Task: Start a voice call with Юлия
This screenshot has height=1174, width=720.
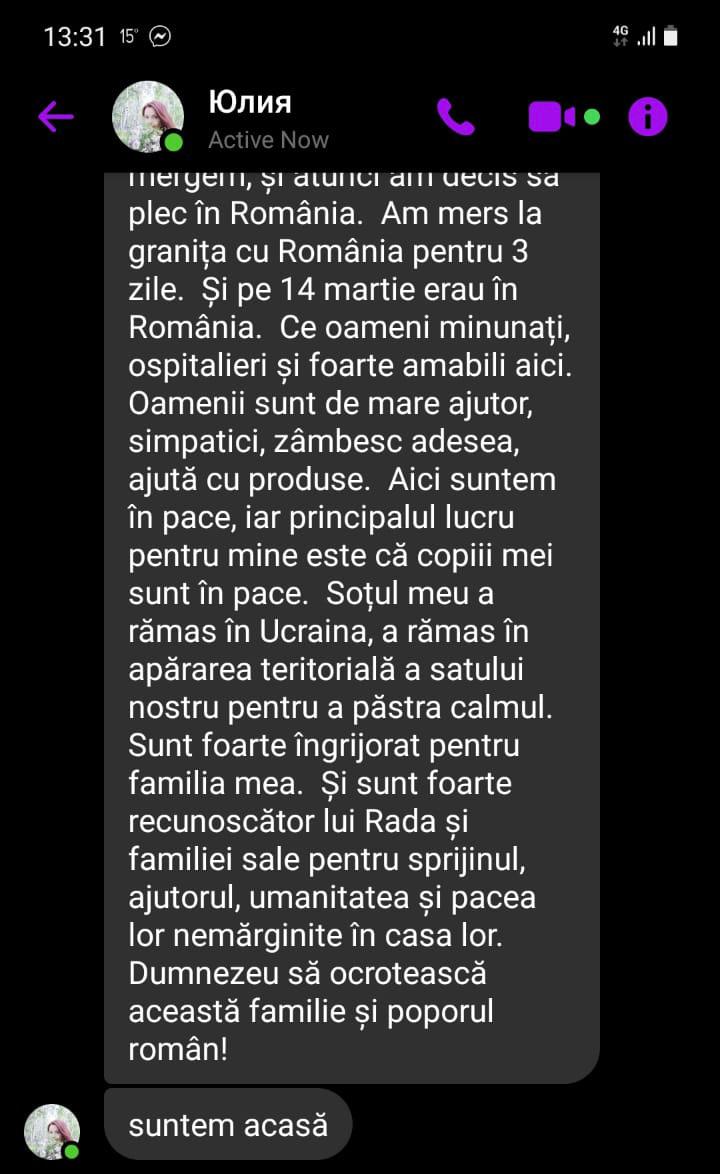Action: (456, 117)
